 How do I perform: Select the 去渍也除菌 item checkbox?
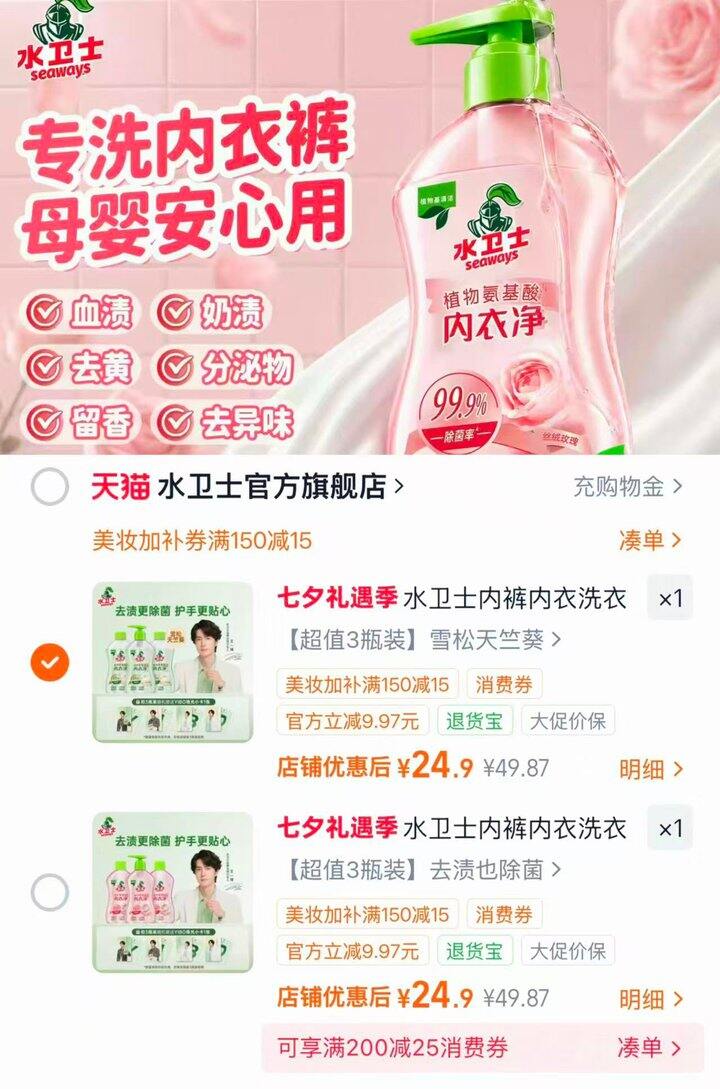pyautogui.click(x=49, y=892)
